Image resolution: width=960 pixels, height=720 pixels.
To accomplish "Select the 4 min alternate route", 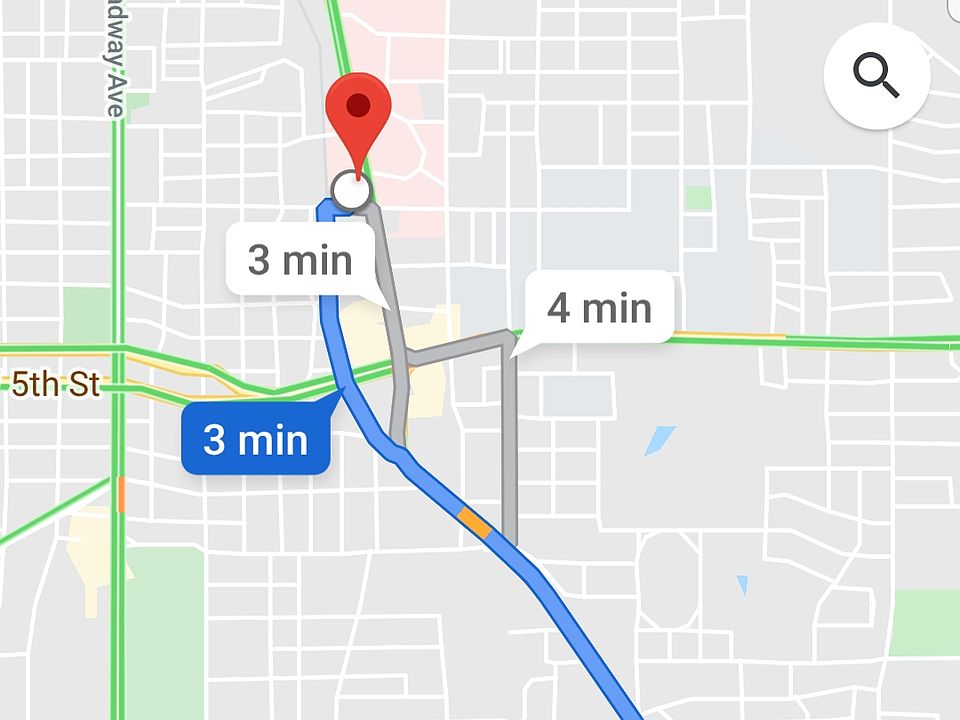I will pyautogui.click(x=599, y=307).
